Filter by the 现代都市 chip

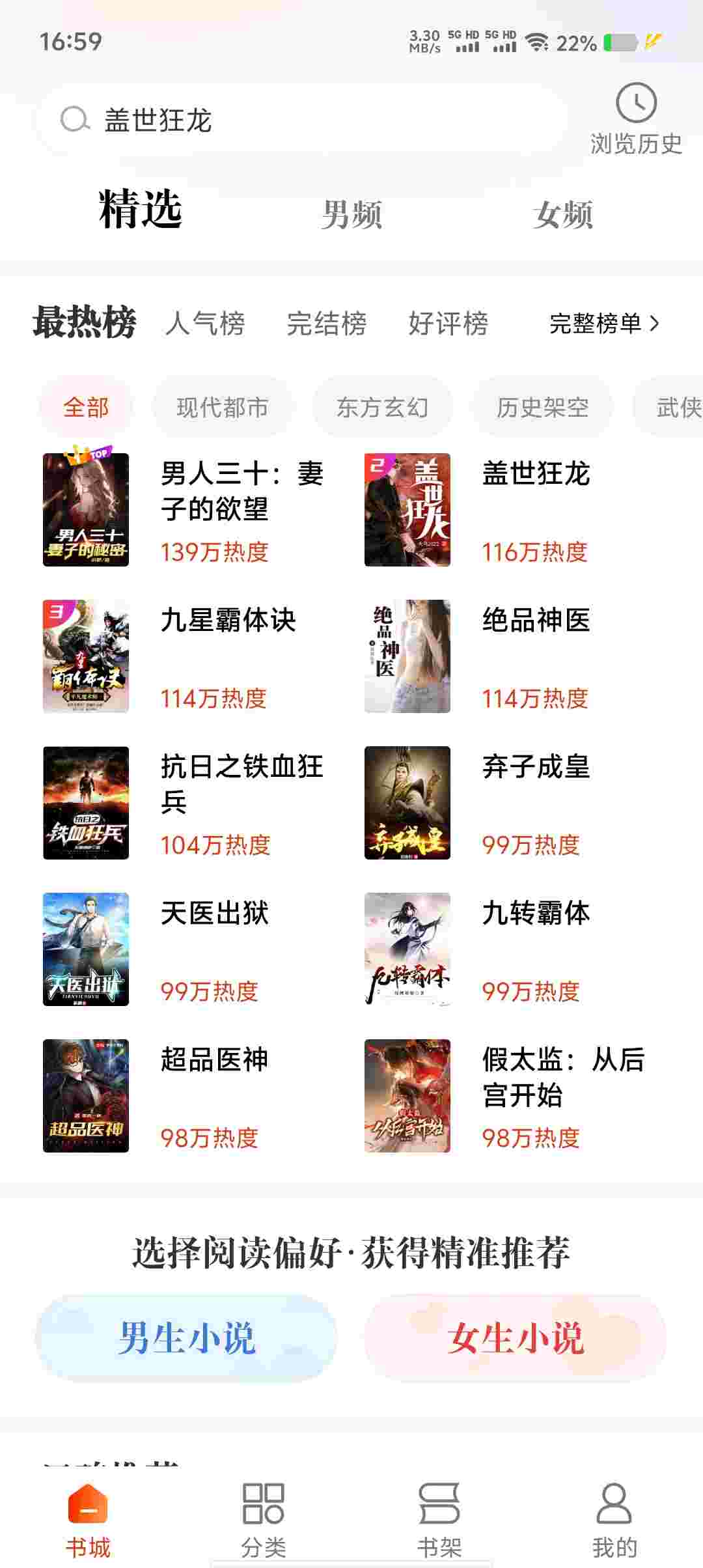tap(223, 408)
